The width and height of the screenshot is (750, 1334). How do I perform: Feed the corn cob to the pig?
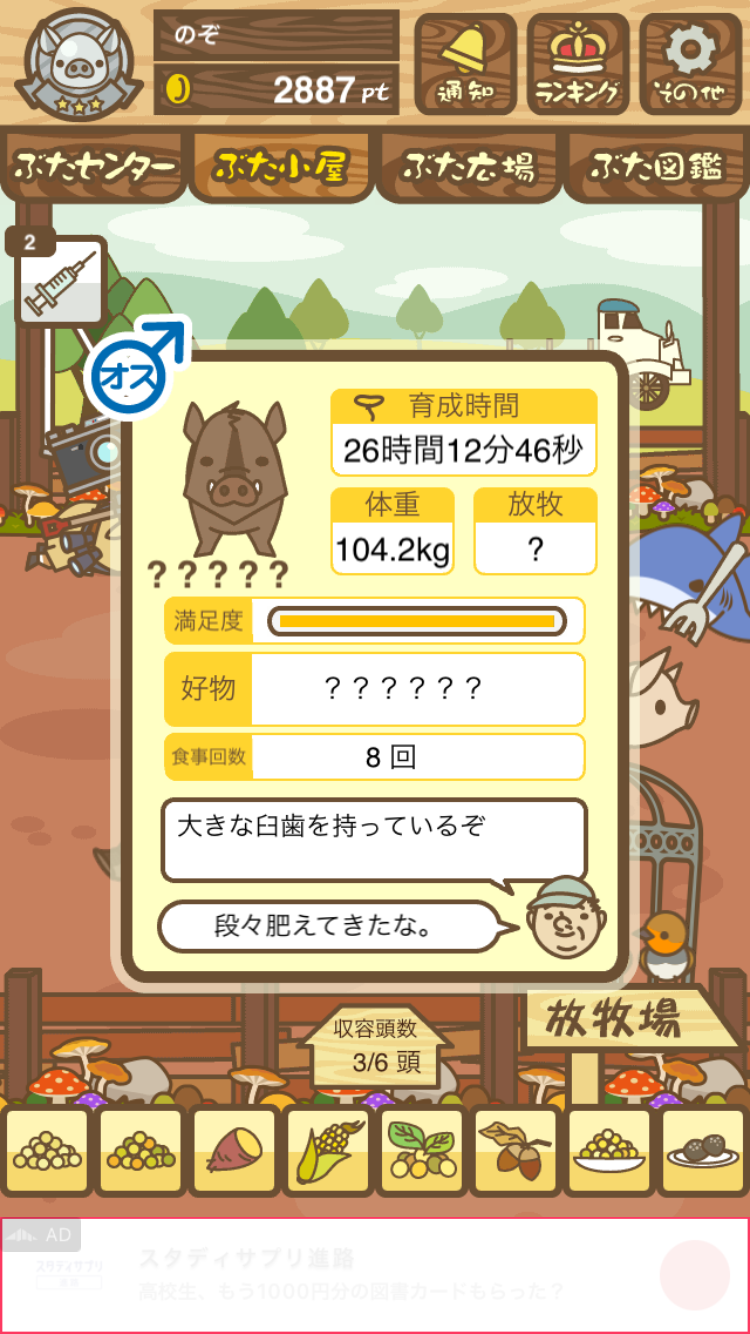[x=327, y=1151]
